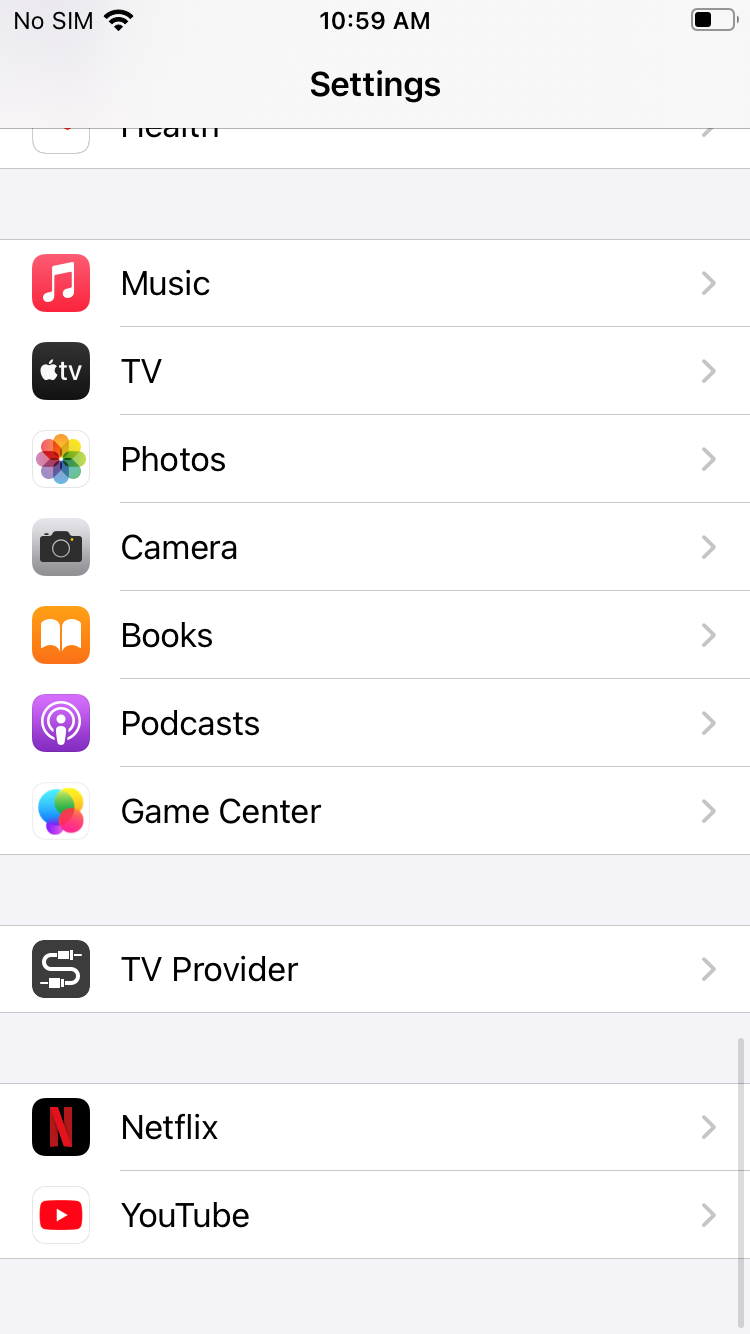Tap the Wi-Fi status icon
The width and height of the screenshot is (750, 1334).
pos(120,20)
